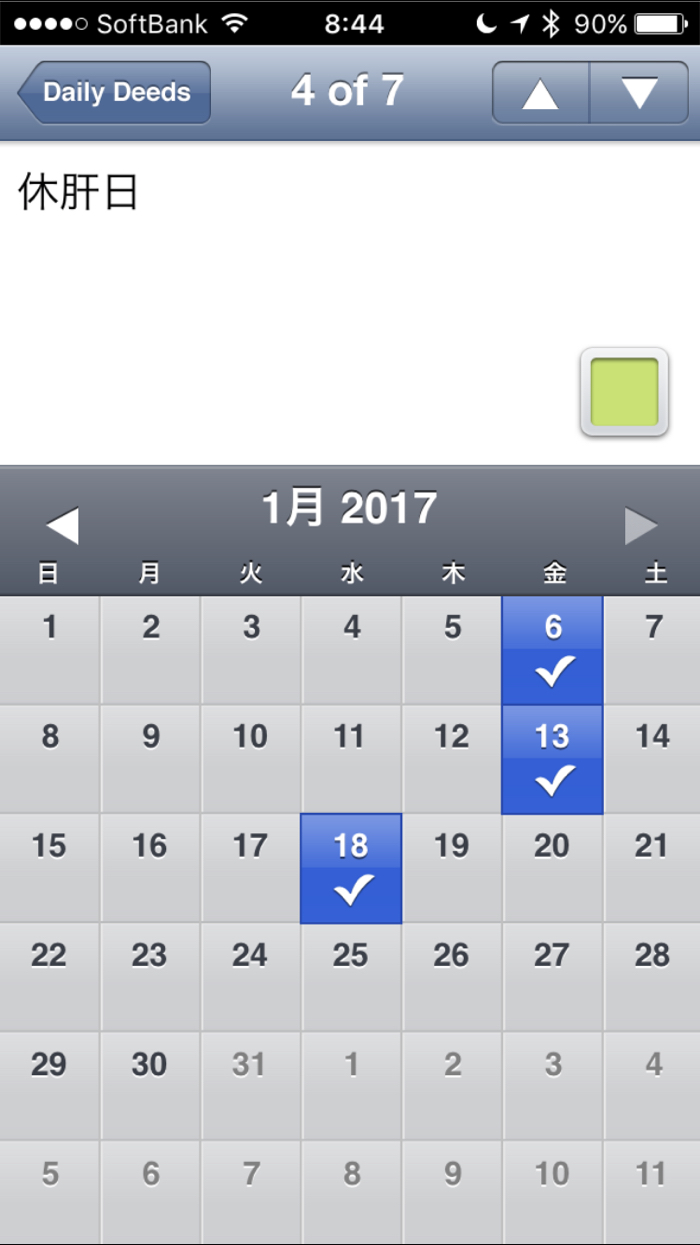Mark January 30 as done
The height and width of the screenshot is (1245, 700).
click(150, 1086)
